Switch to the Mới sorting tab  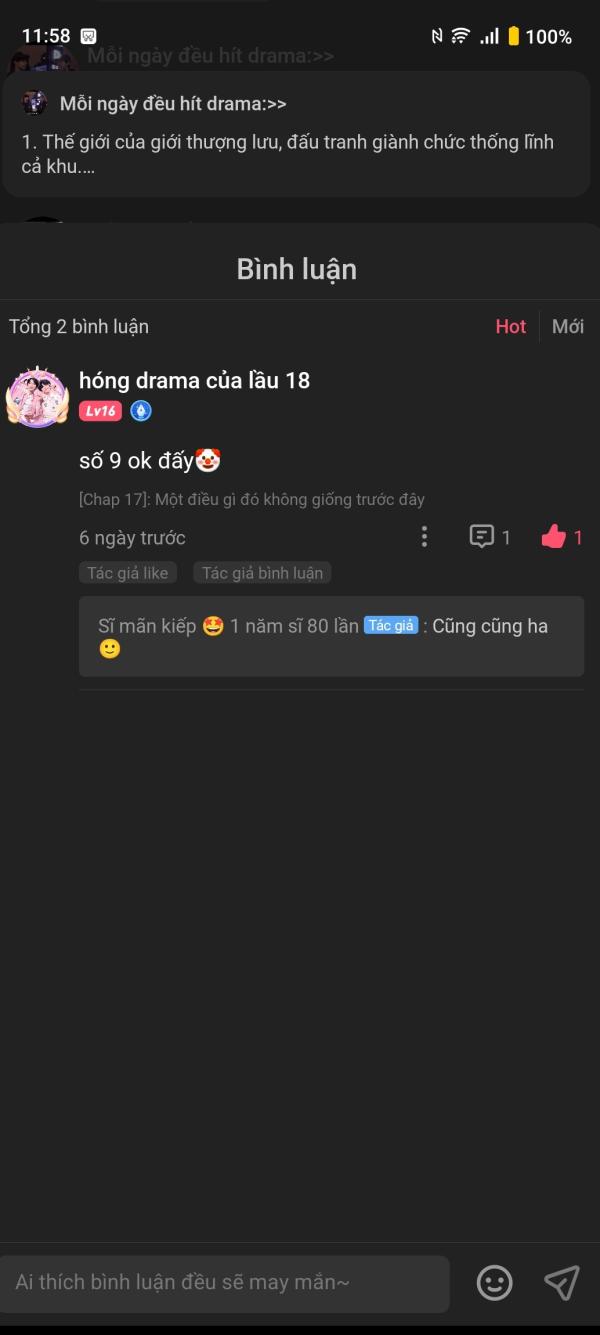[567, 326]
